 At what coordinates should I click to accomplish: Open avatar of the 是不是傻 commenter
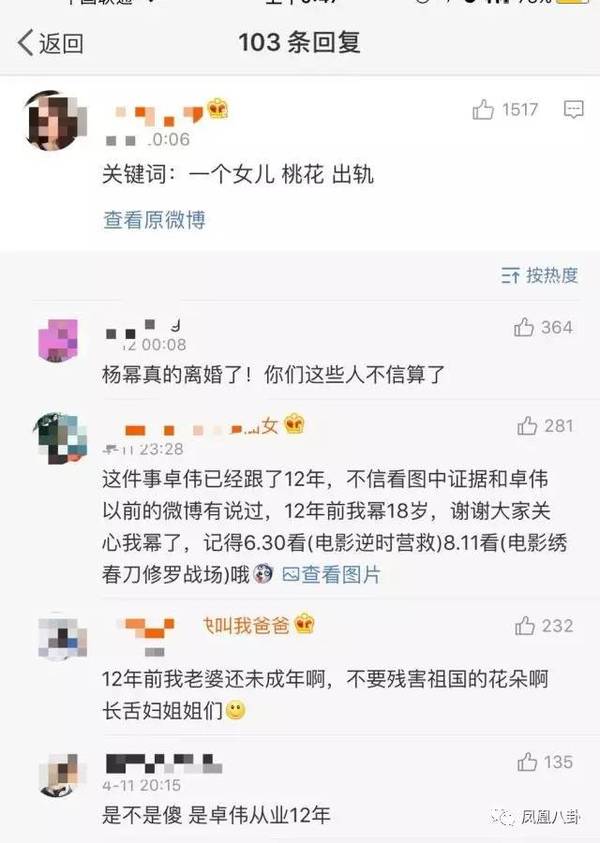coord(58,775)
